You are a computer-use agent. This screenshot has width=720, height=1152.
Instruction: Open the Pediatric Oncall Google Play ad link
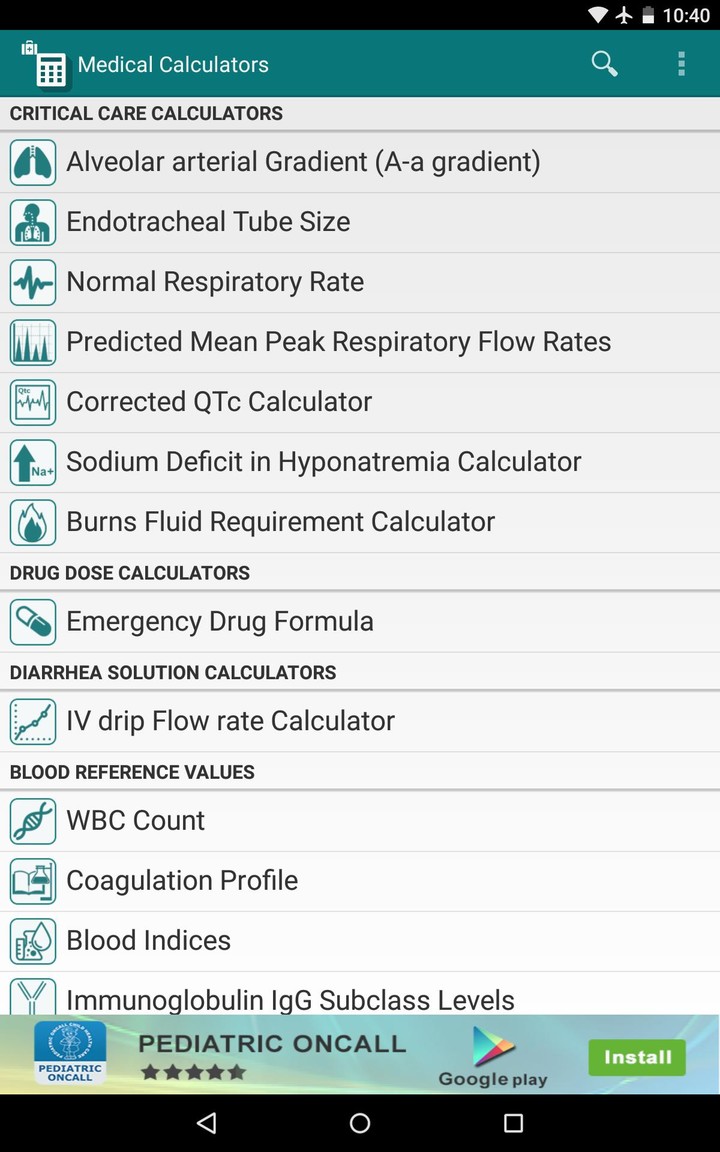(492, 1052)
